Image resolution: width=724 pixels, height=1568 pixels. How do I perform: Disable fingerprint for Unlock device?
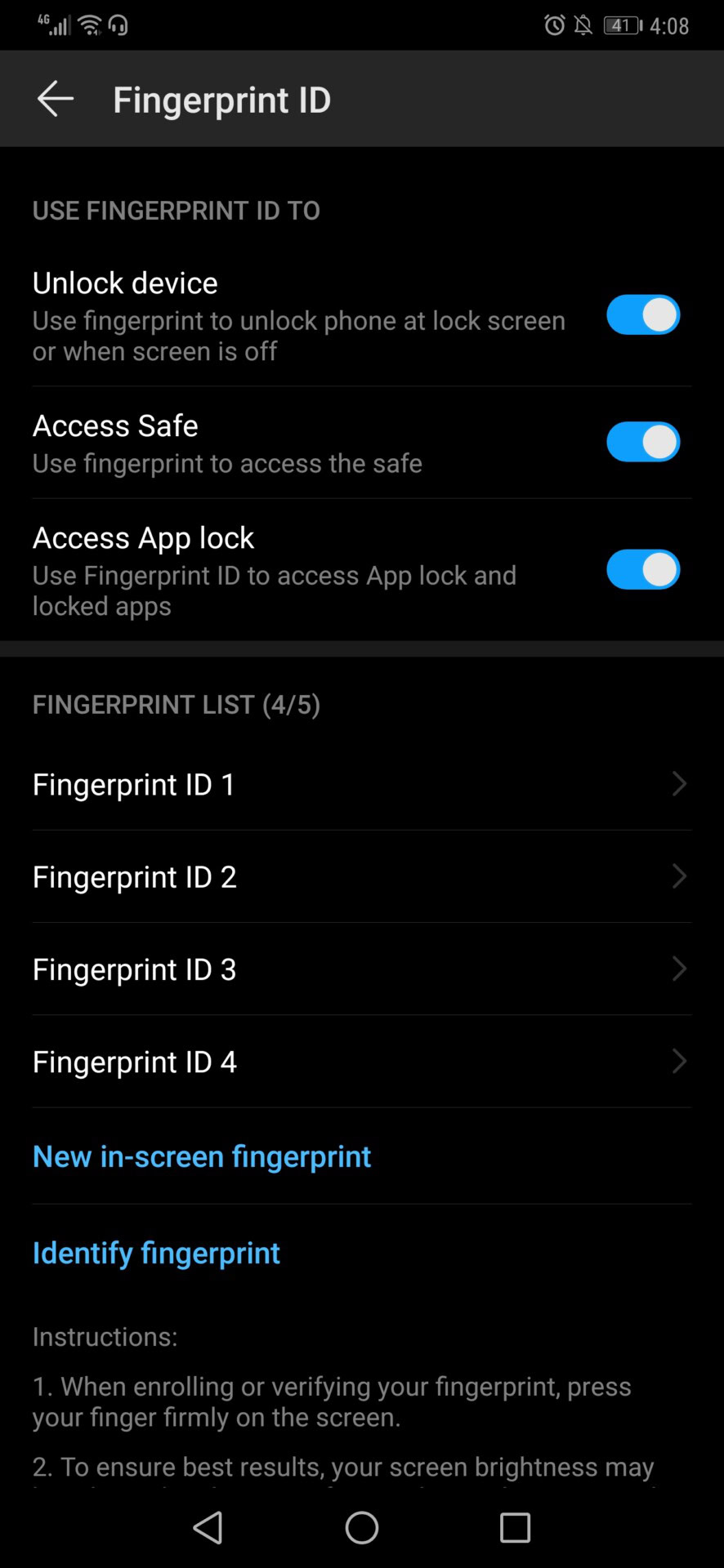(x=642, y=315)
